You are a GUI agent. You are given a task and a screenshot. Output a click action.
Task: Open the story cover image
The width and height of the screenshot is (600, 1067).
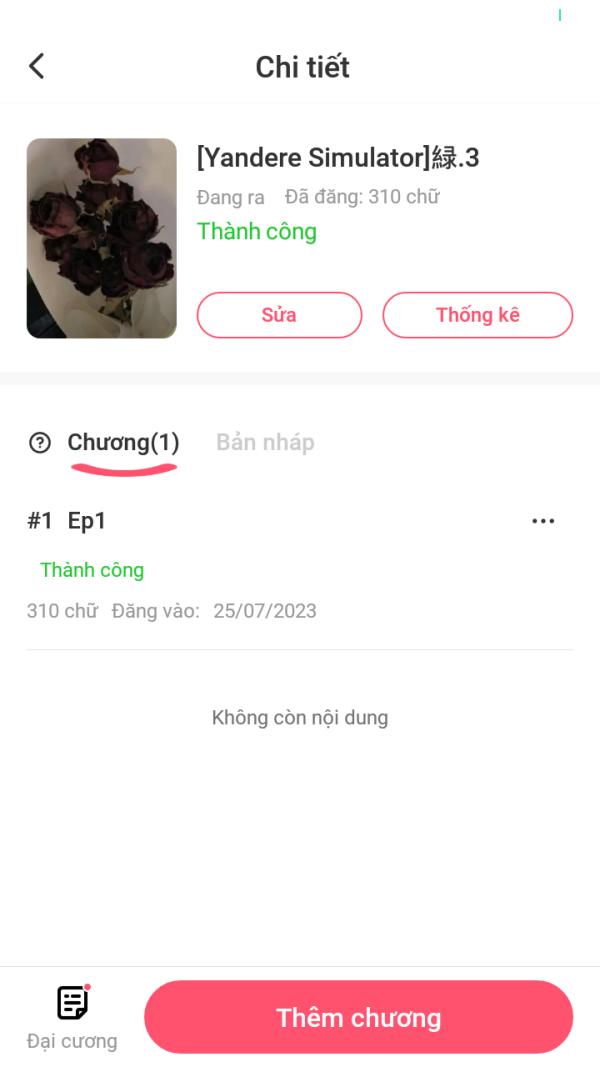point(101,238)
